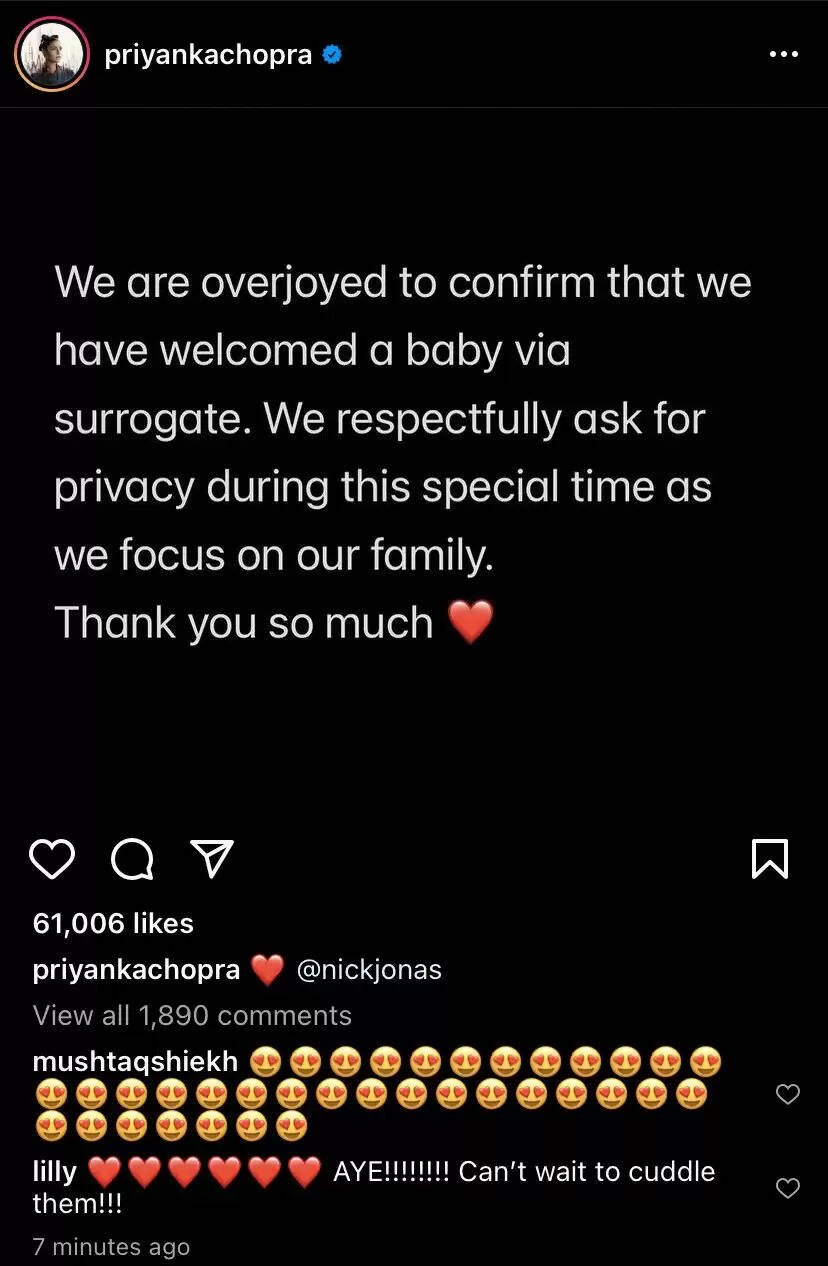
Task: Open the @nickjonas mention in the caption
Action: [369, 969]
